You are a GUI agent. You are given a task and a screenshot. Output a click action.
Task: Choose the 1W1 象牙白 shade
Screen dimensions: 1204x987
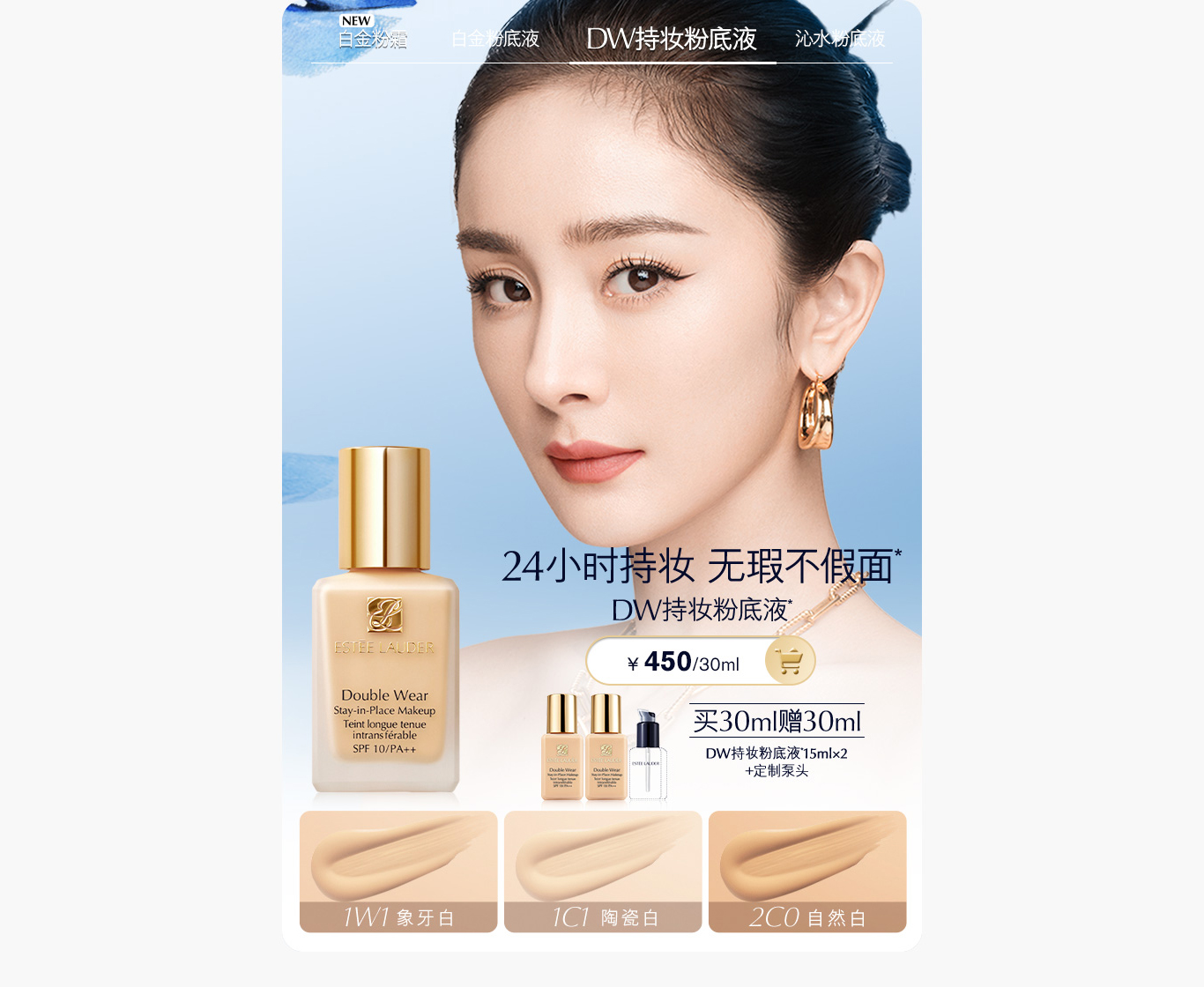point(398,872)
